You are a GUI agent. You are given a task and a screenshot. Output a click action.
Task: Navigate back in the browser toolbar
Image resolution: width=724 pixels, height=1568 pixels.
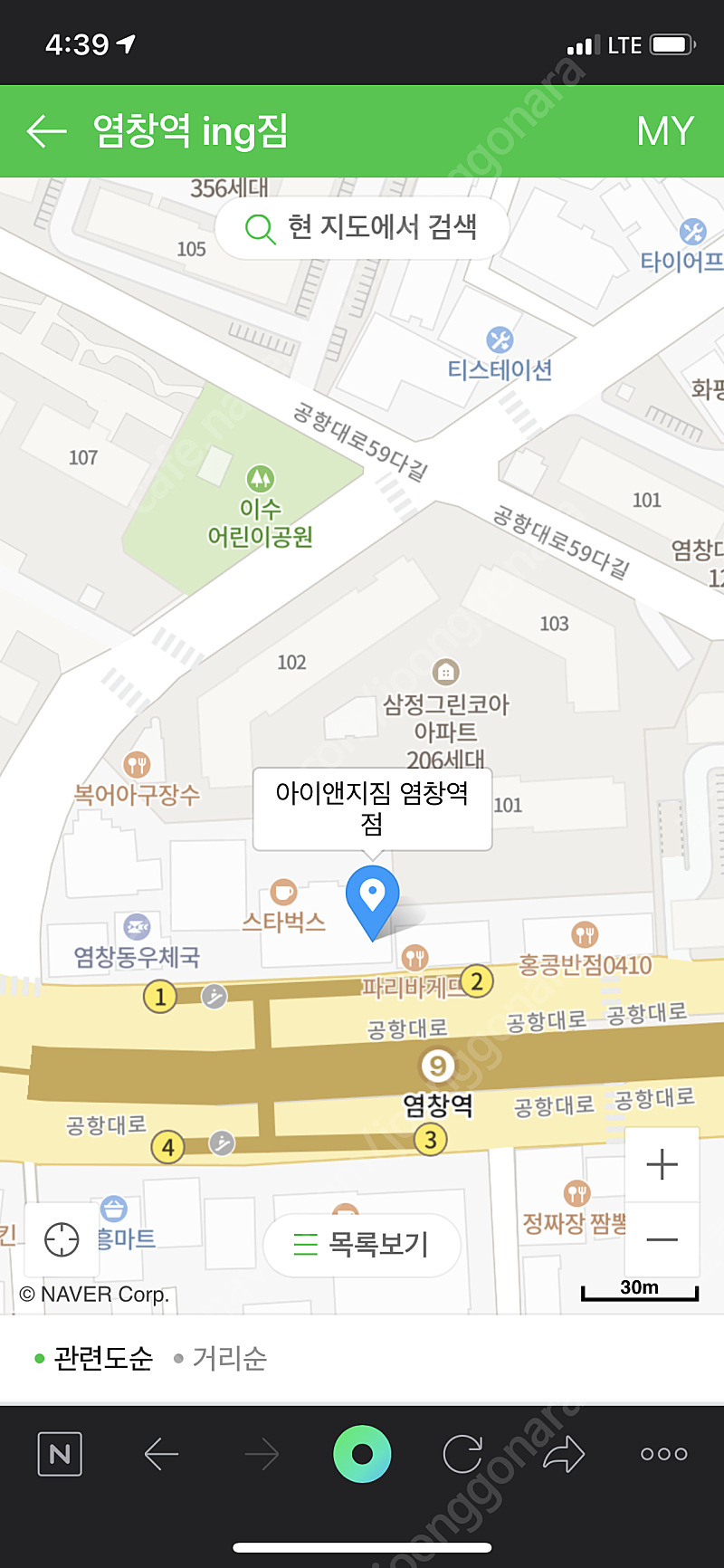coord(161,1454)
